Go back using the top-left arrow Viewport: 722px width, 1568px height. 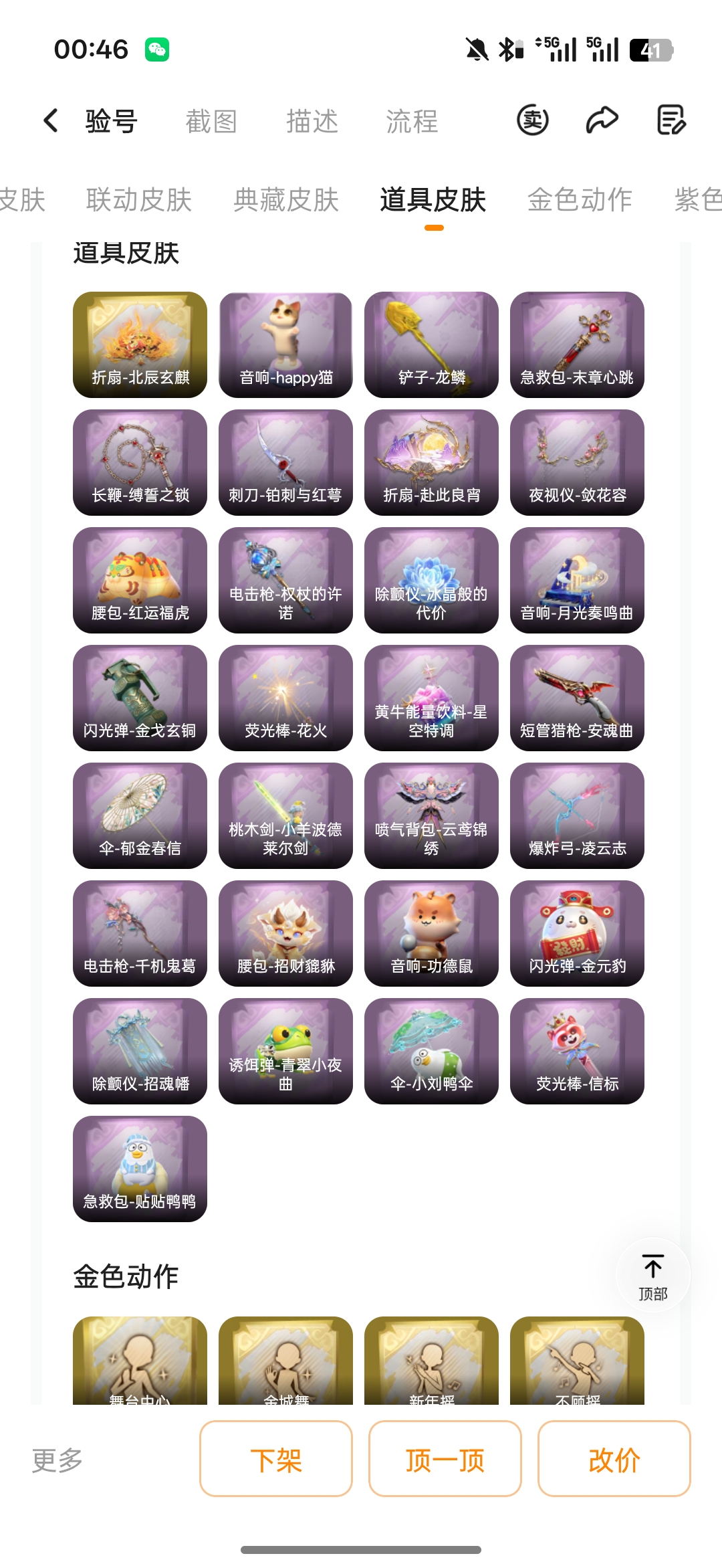pyautogui.click(x=51, y=121)
